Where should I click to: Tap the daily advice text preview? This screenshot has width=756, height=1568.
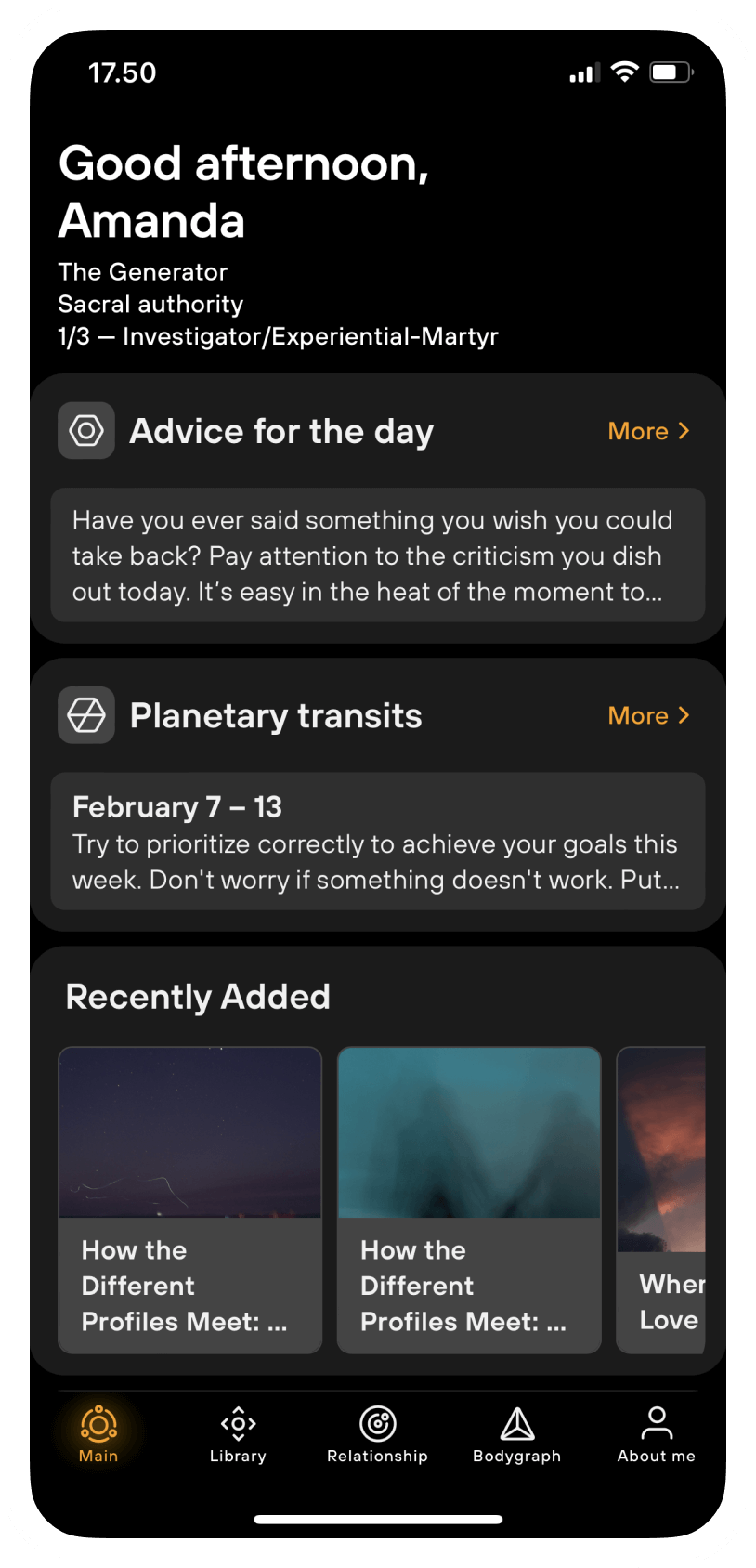pyautogui.click(x=377, y=555)
